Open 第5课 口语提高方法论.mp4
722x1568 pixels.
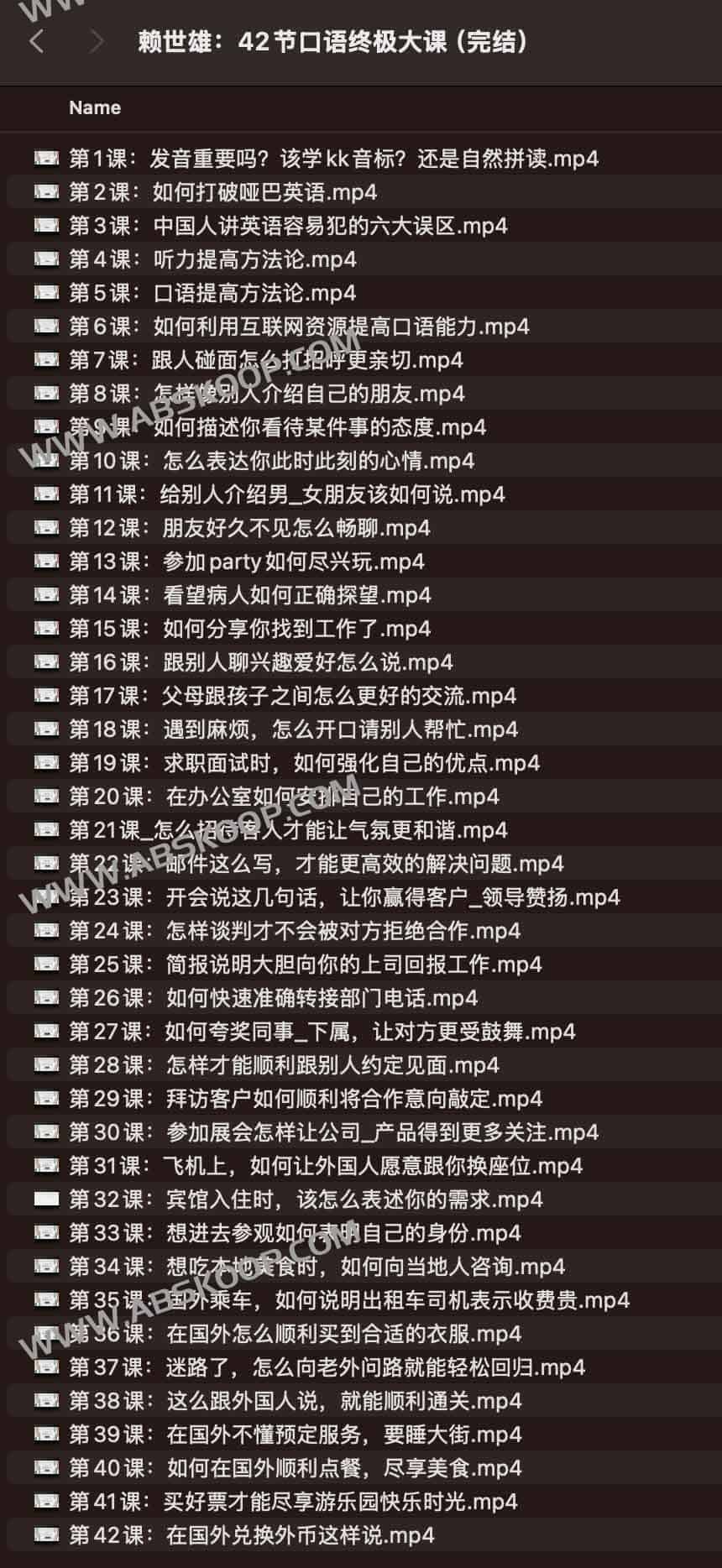point(212,293)
